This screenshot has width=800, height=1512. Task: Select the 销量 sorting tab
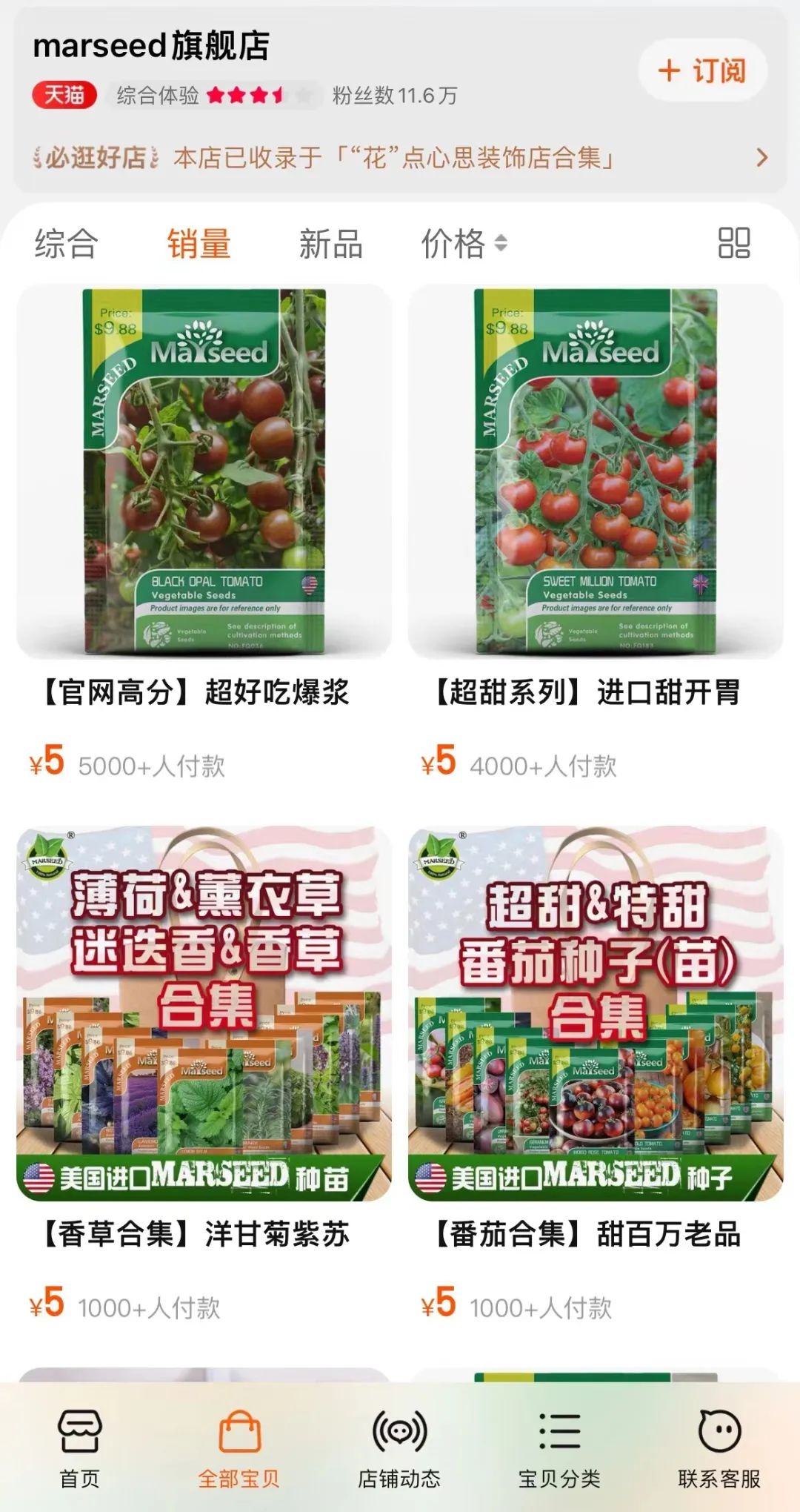click(x=199, y=244)
